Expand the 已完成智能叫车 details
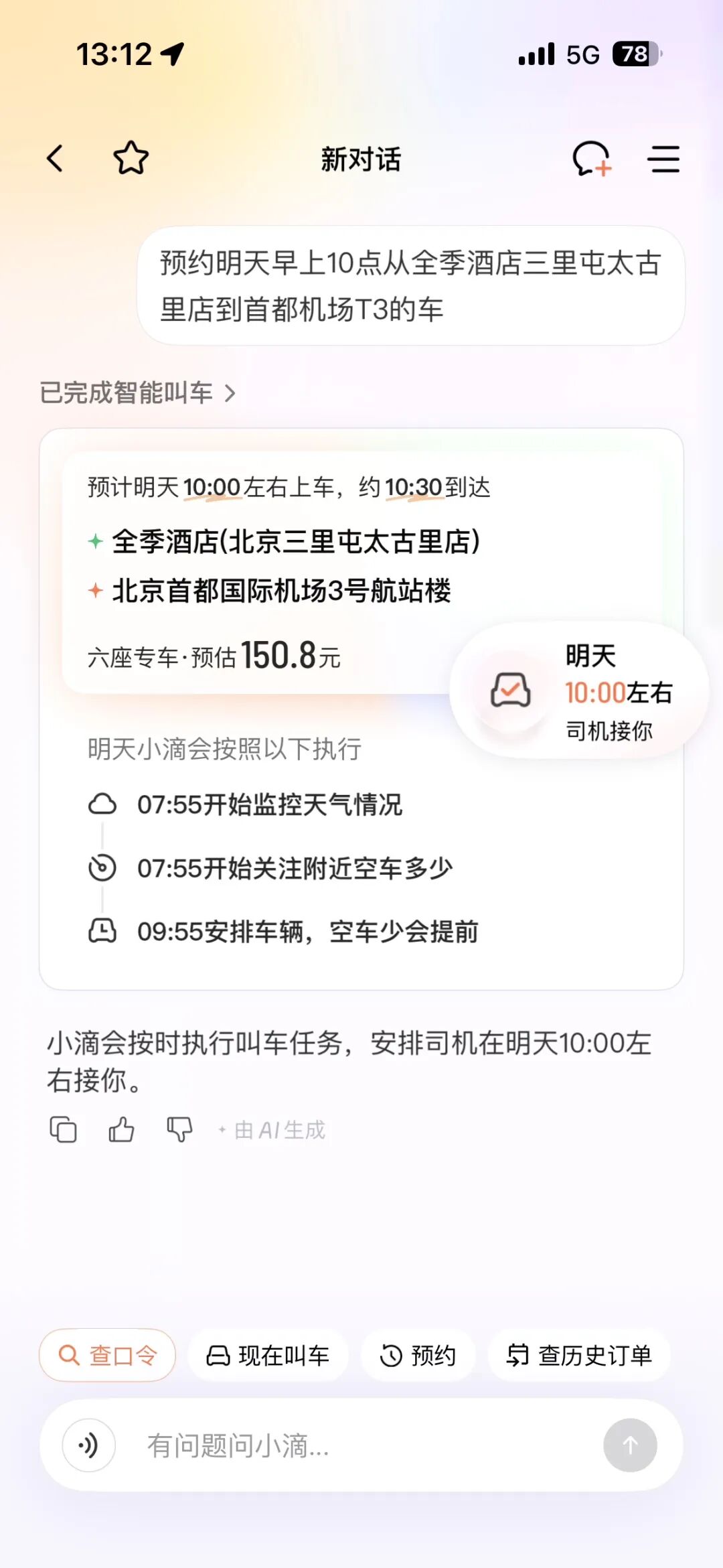Screen dimensions: 723x1568 pos(137,393)
